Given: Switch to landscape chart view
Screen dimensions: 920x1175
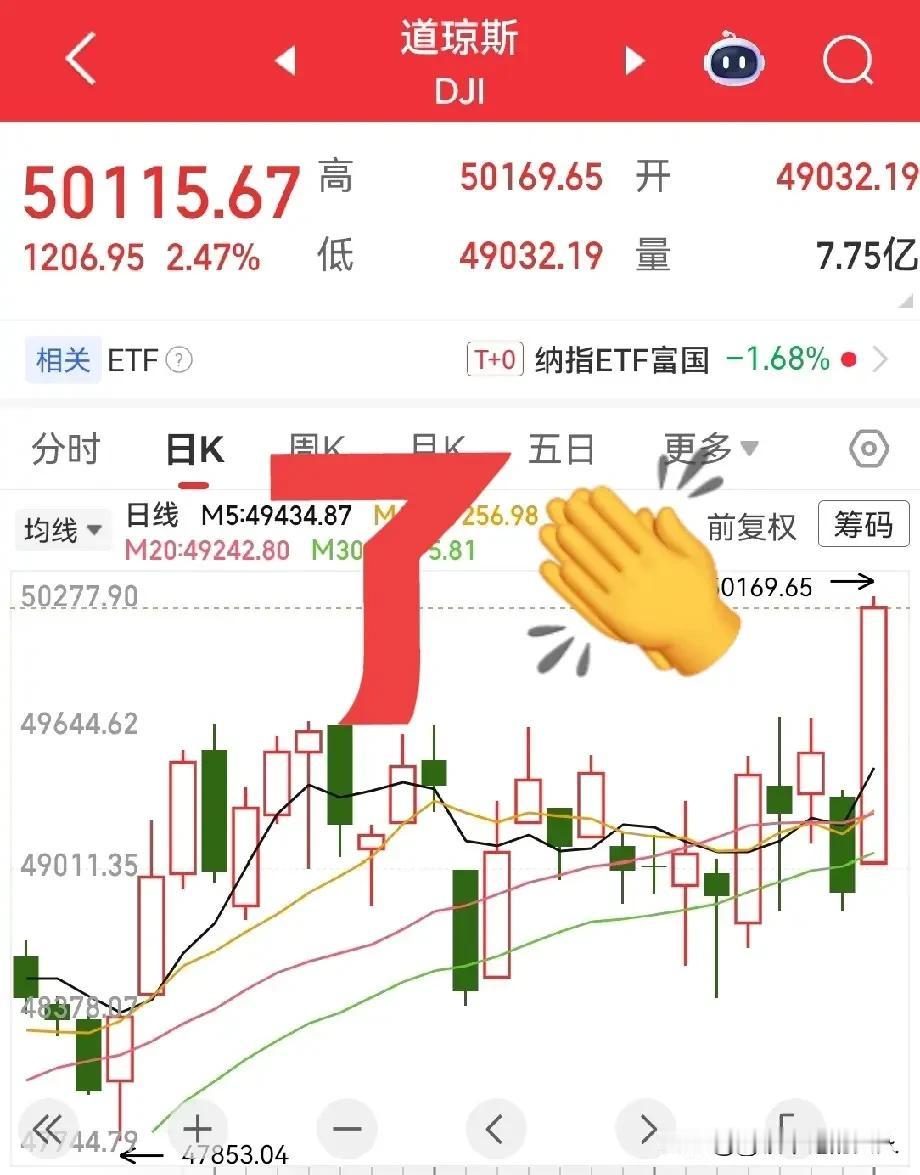Looking at the screenshot, I should 793,1127.
